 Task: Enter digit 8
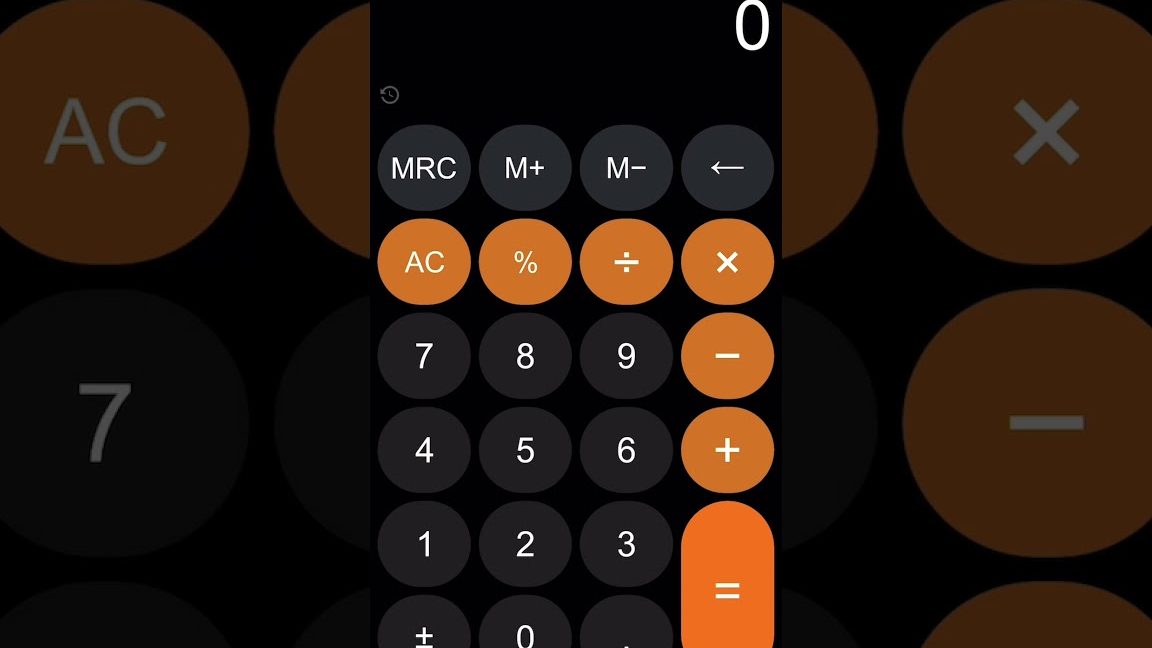click(525, 356)
